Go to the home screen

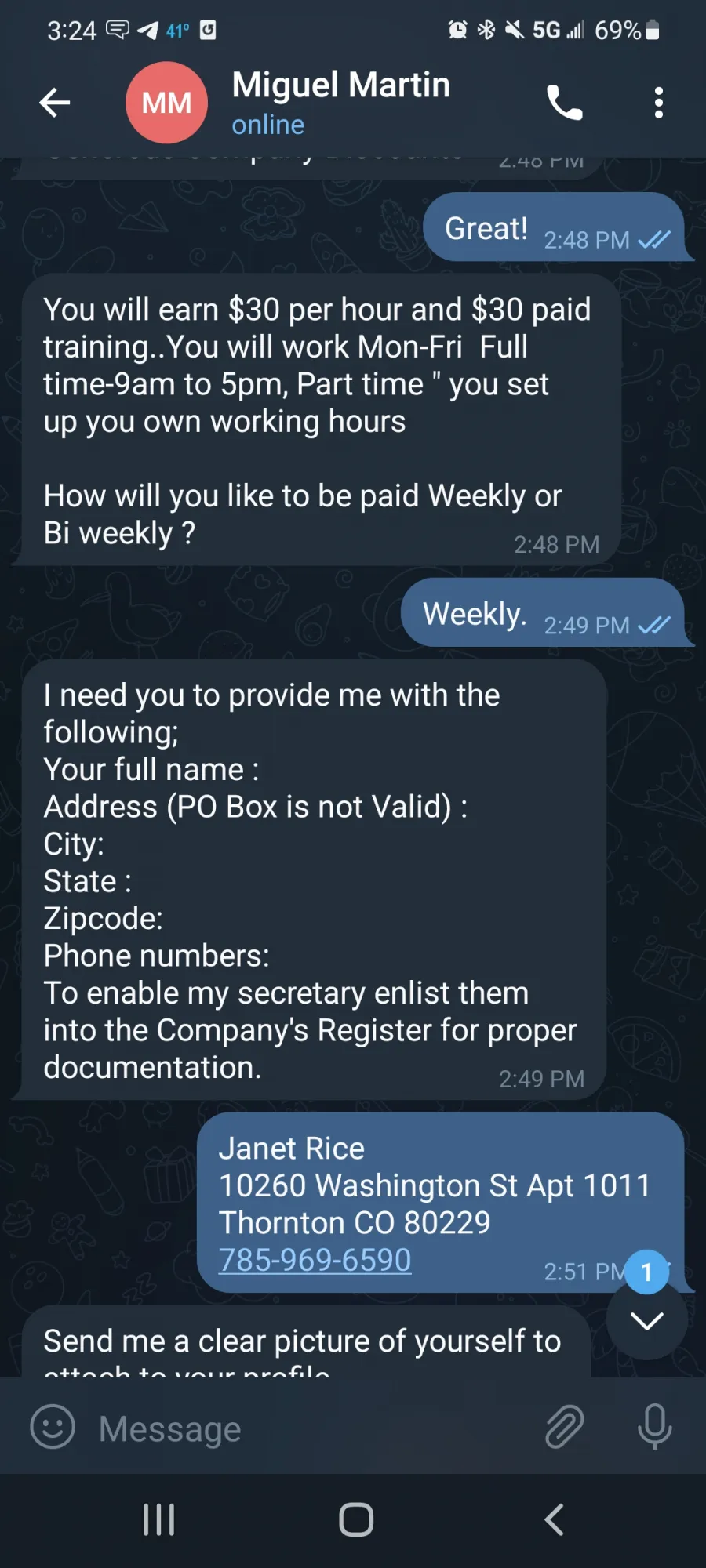(x=355, y=1519)
